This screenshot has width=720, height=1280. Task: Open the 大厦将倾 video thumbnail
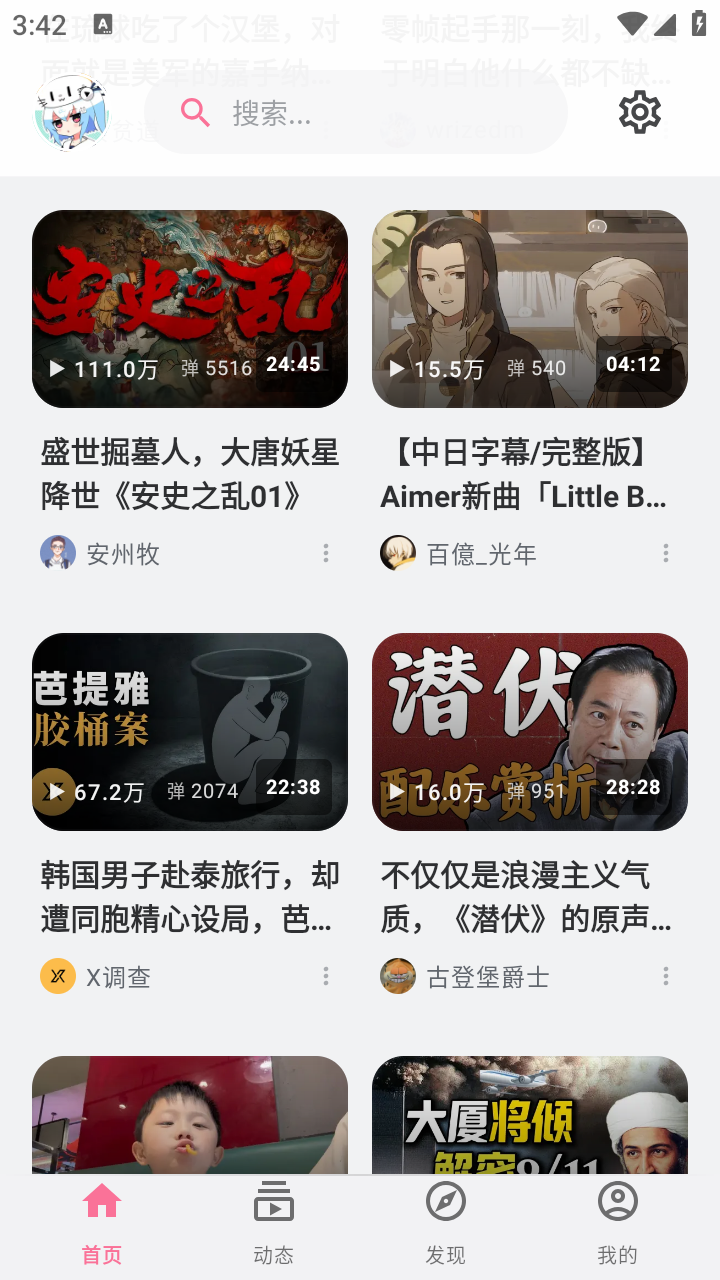(x=530, y=1115)
